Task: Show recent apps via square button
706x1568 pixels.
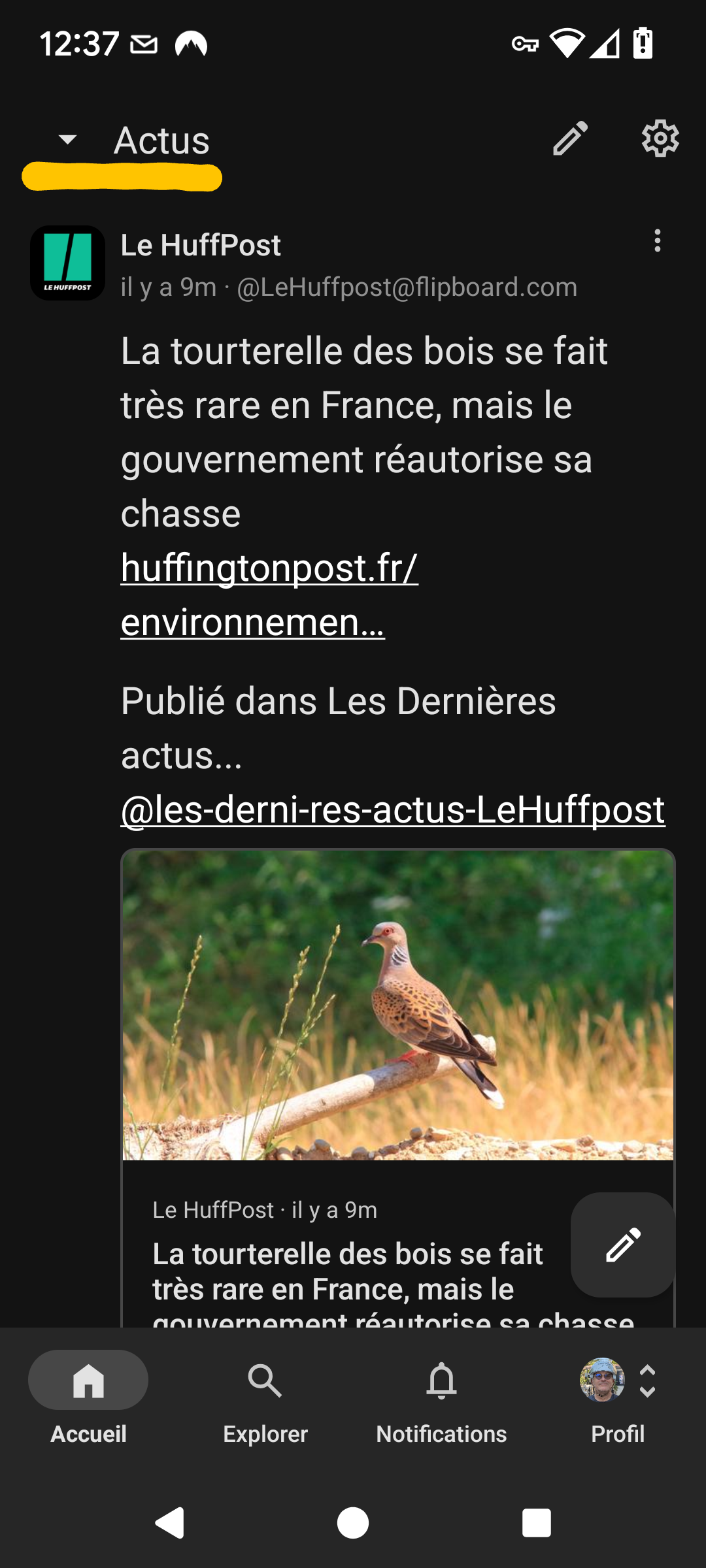Action: click(536, 1523)
